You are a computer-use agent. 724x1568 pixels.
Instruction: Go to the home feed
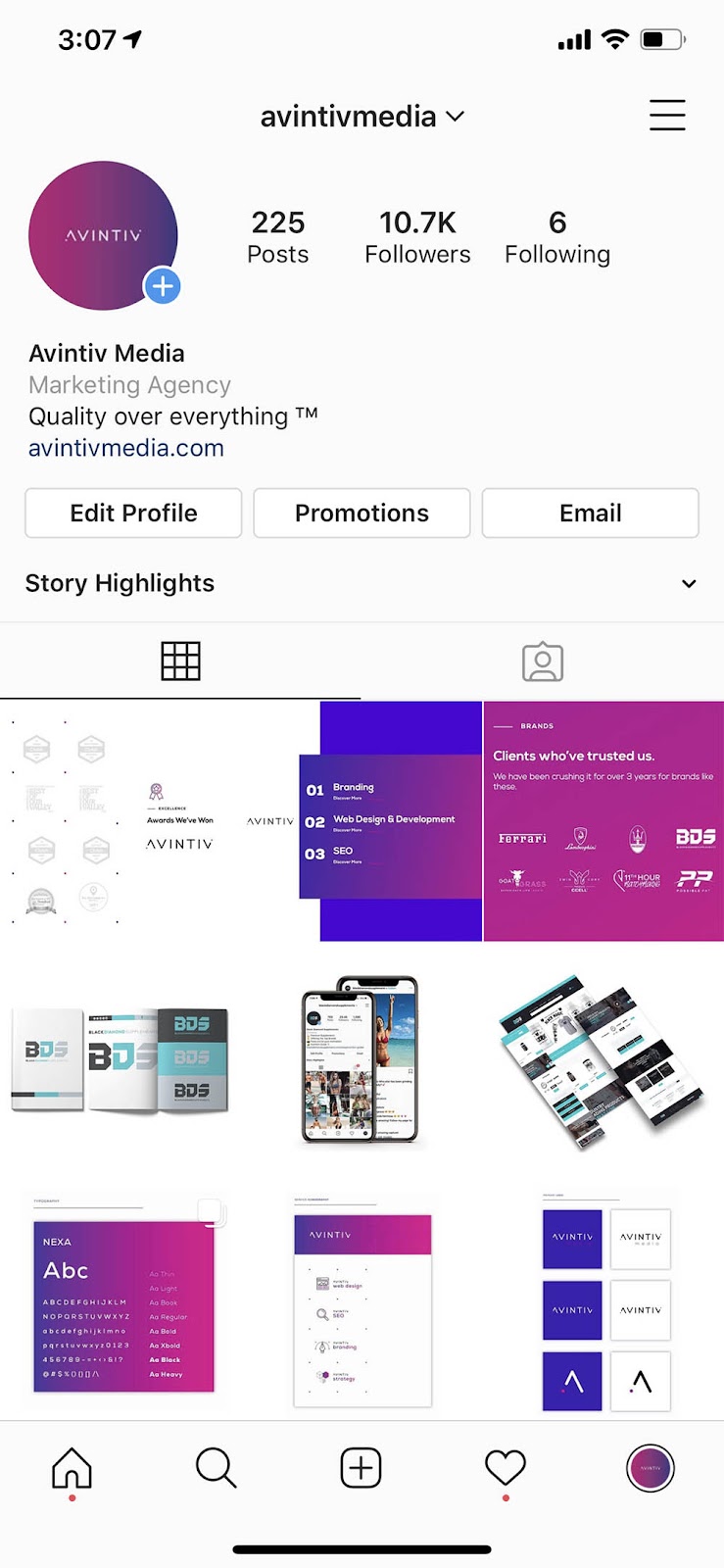click(72, 1468)
